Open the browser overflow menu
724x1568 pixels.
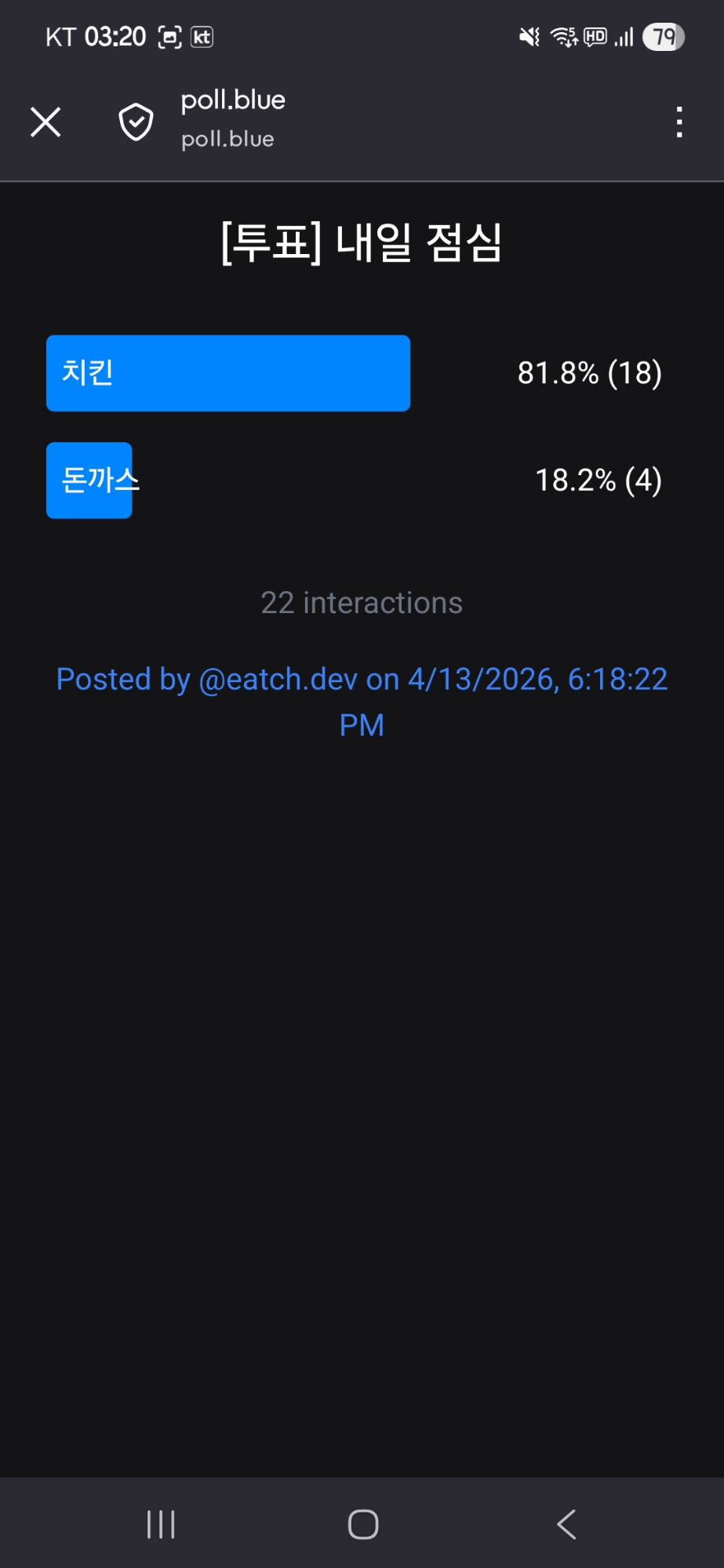pos(679,122)
